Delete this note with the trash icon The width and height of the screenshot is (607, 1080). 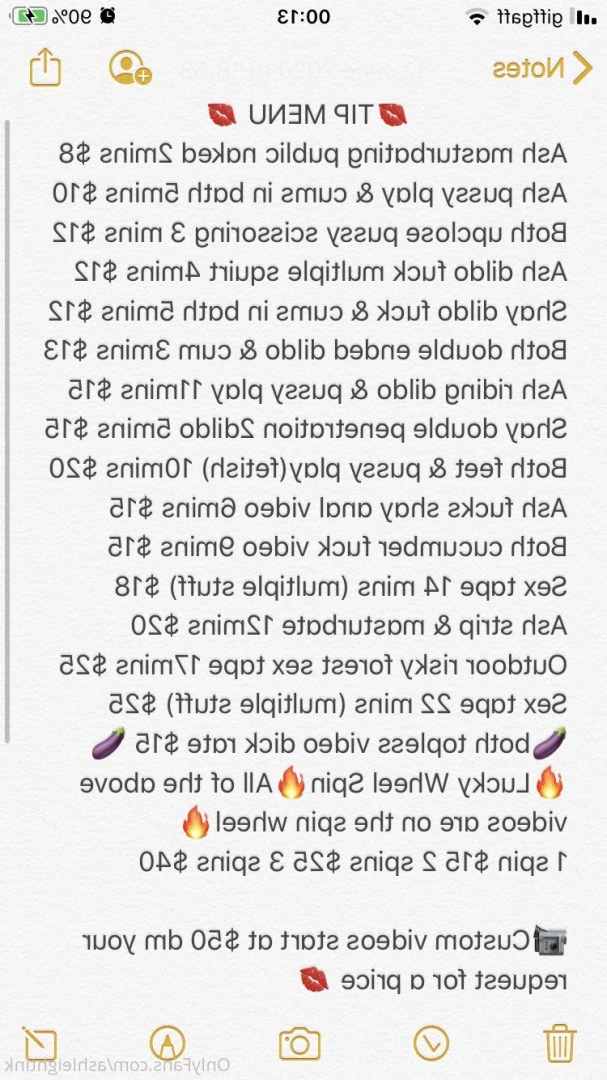pyautogui.click(x=560, y=1043)
